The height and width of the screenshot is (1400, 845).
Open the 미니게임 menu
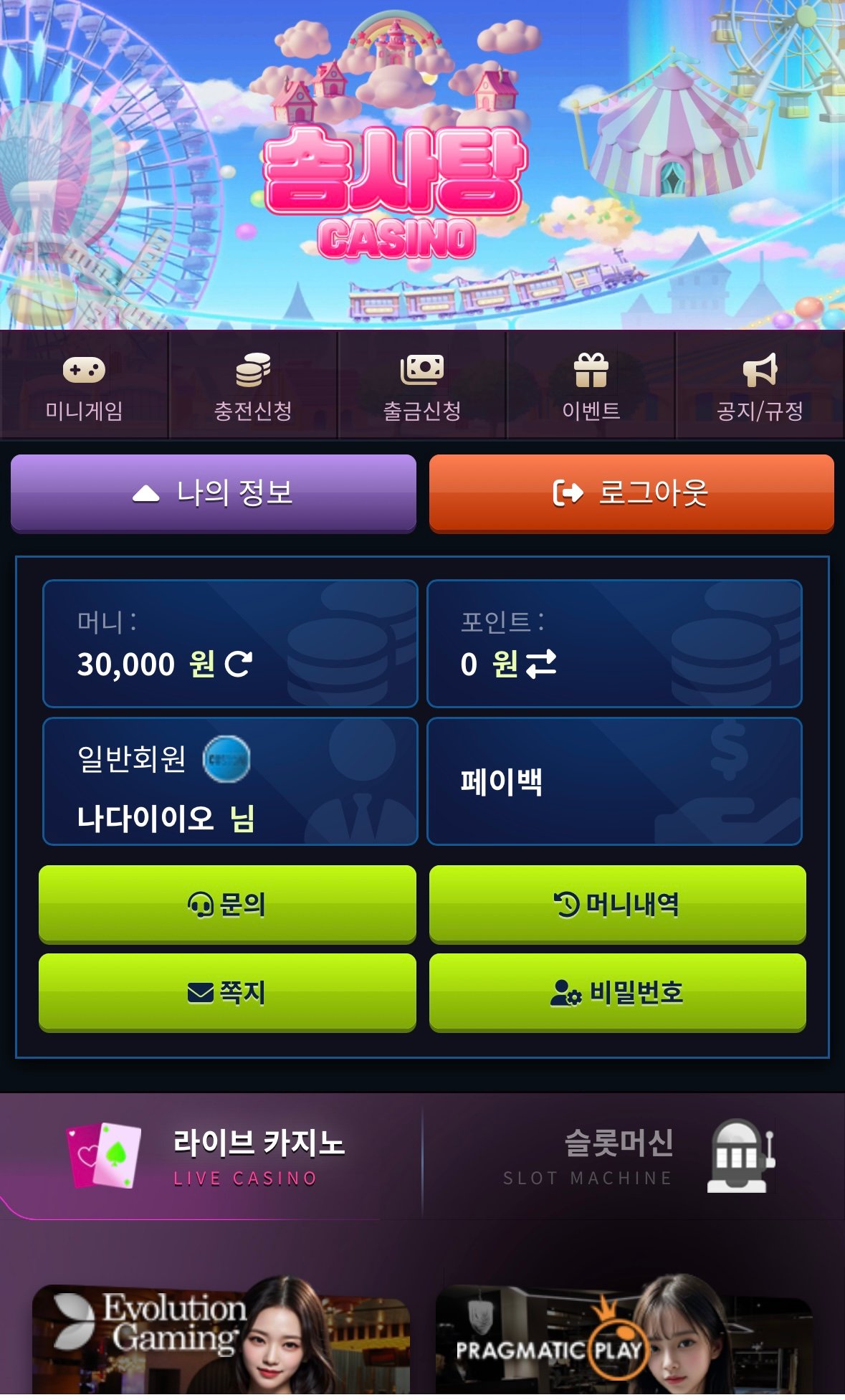[84, 387]
